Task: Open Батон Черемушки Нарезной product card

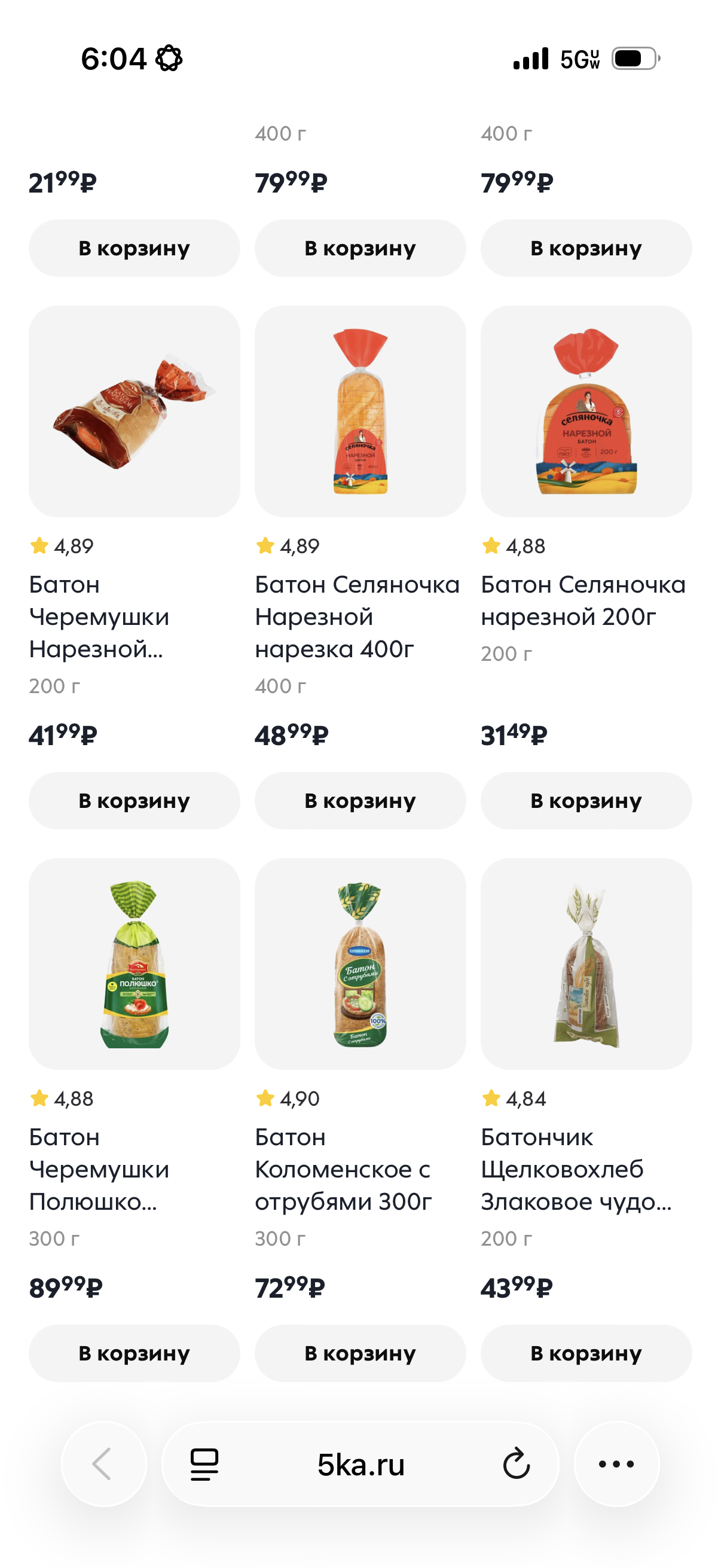Action: coord(134,411)
